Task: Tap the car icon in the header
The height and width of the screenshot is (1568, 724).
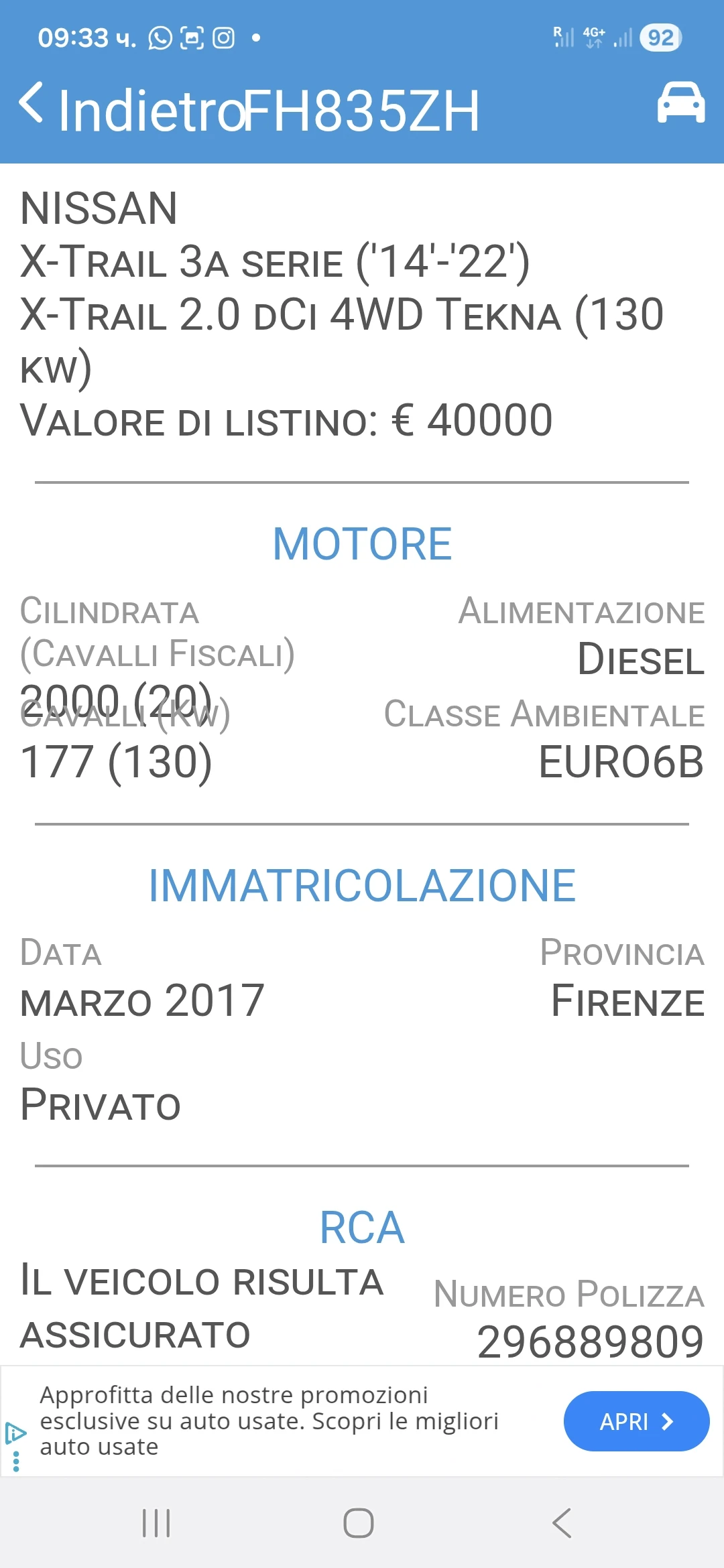Action: click(680, 103)
